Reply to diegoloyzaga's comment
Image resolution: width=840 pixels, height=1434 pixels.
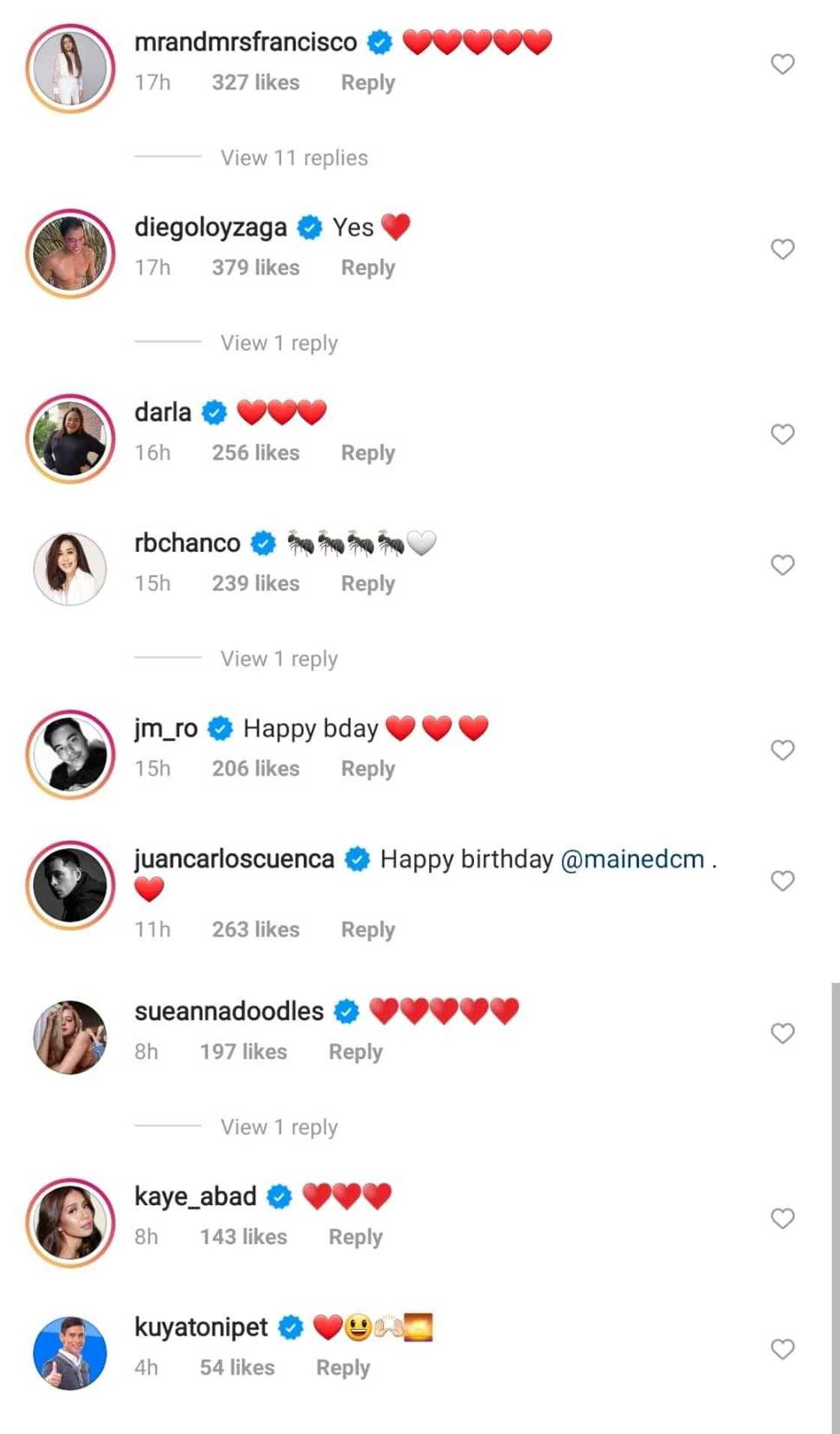point(367,268)
